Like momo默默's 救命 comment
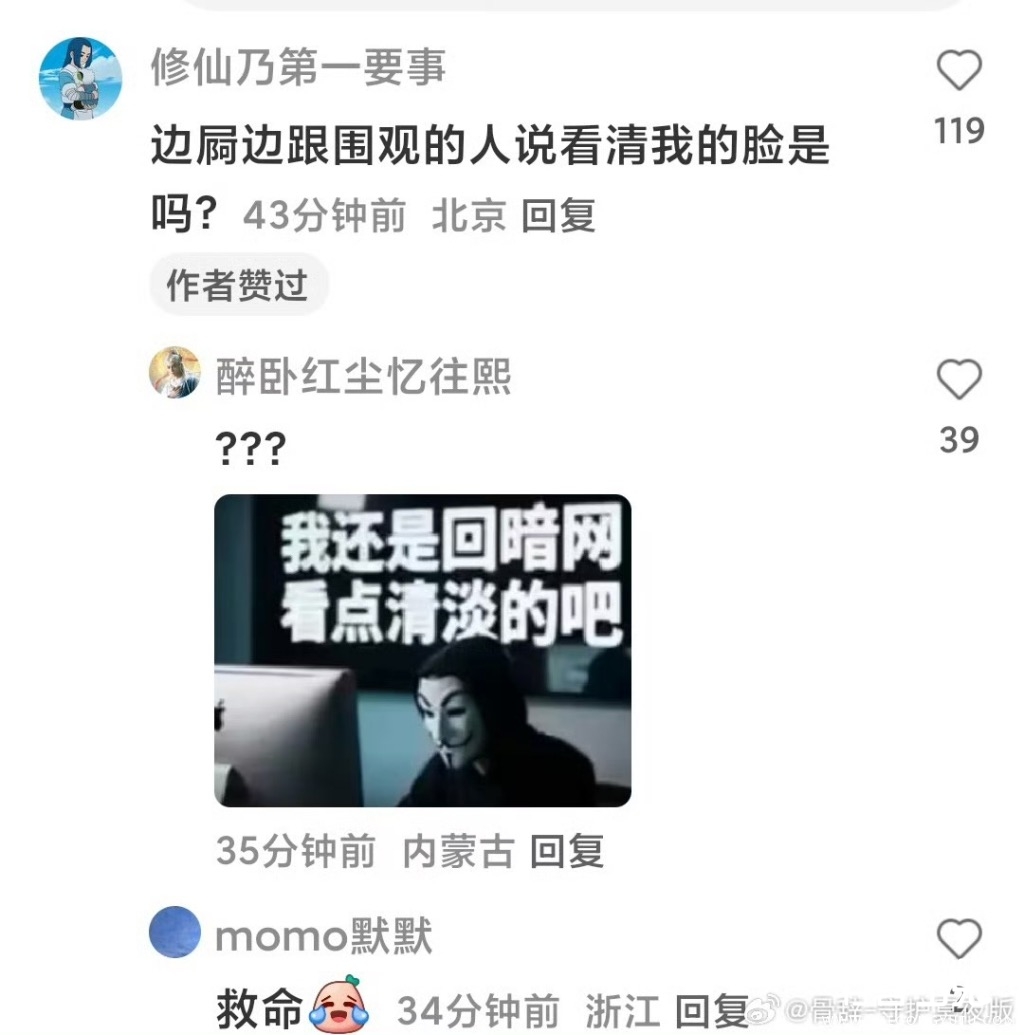Viewport: 1024px width, 1035px height. click(959, 939)
